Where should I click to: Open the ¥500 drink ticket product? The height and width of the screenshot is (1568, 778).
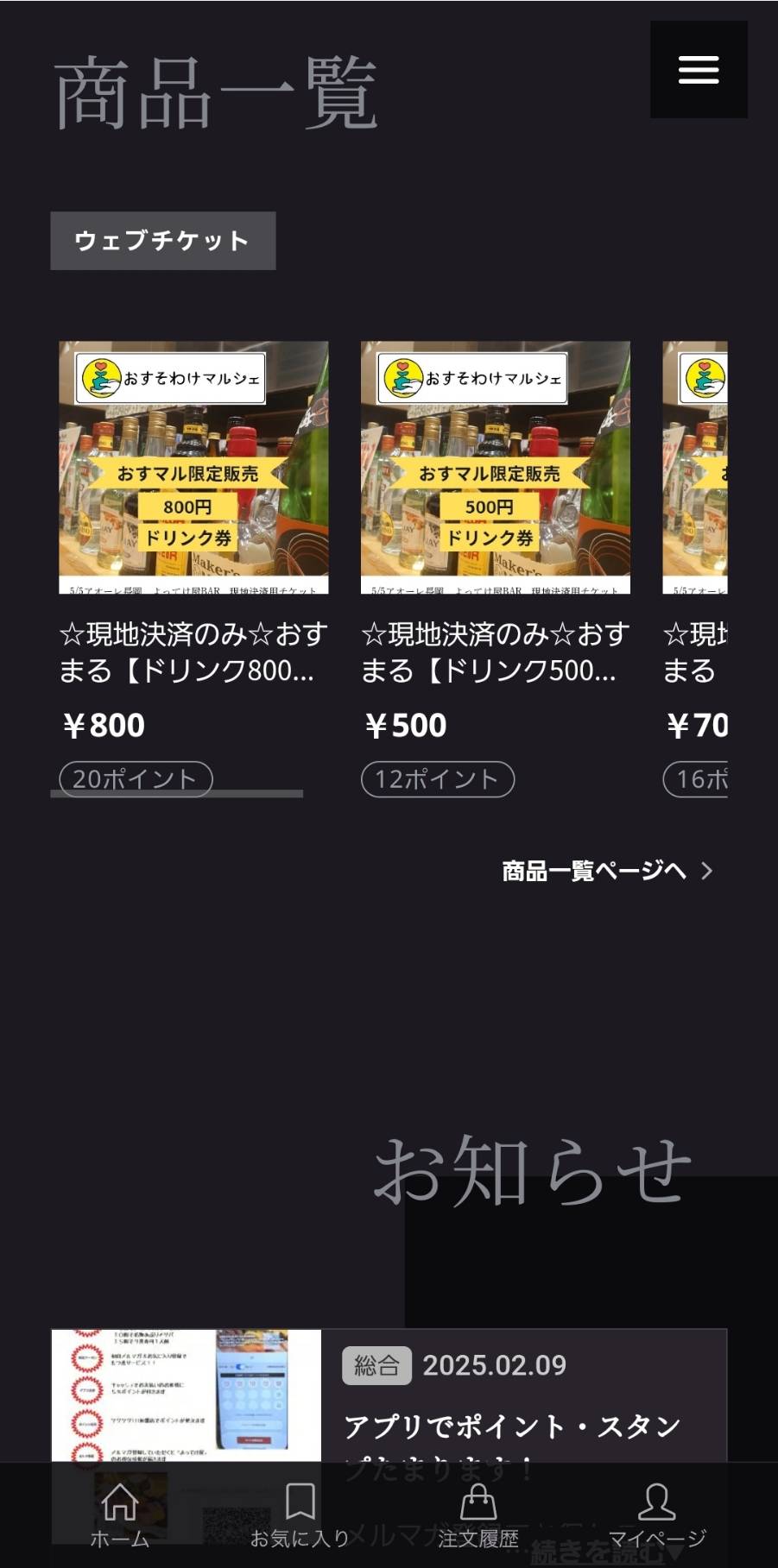tap(495, 468)
